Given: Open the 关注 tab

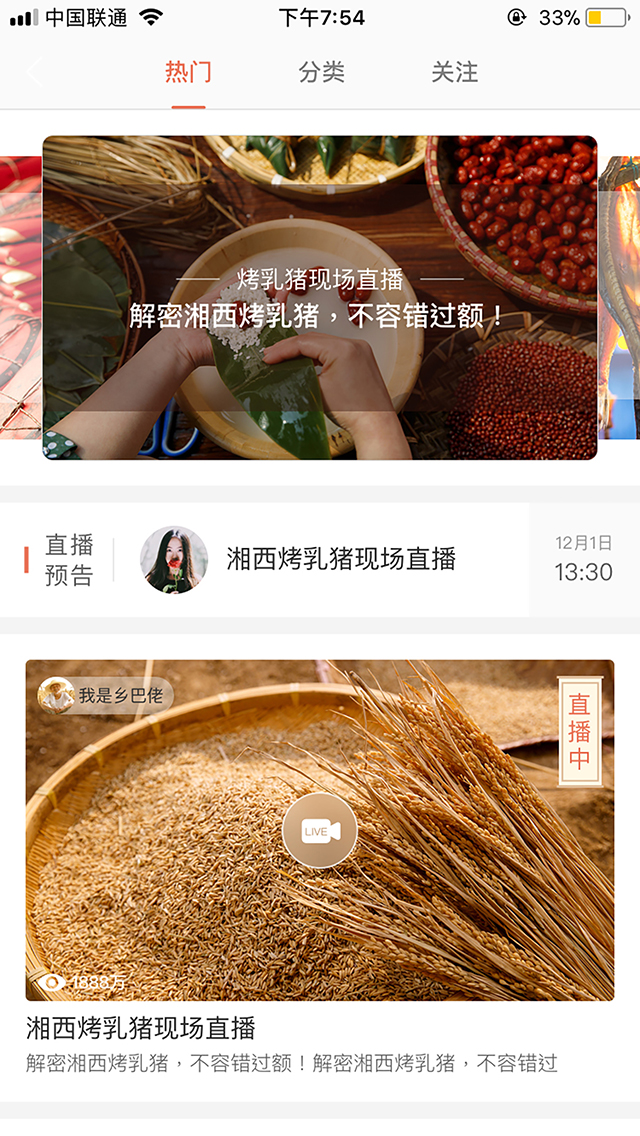Looking at the screenshot, I should 455,73.
